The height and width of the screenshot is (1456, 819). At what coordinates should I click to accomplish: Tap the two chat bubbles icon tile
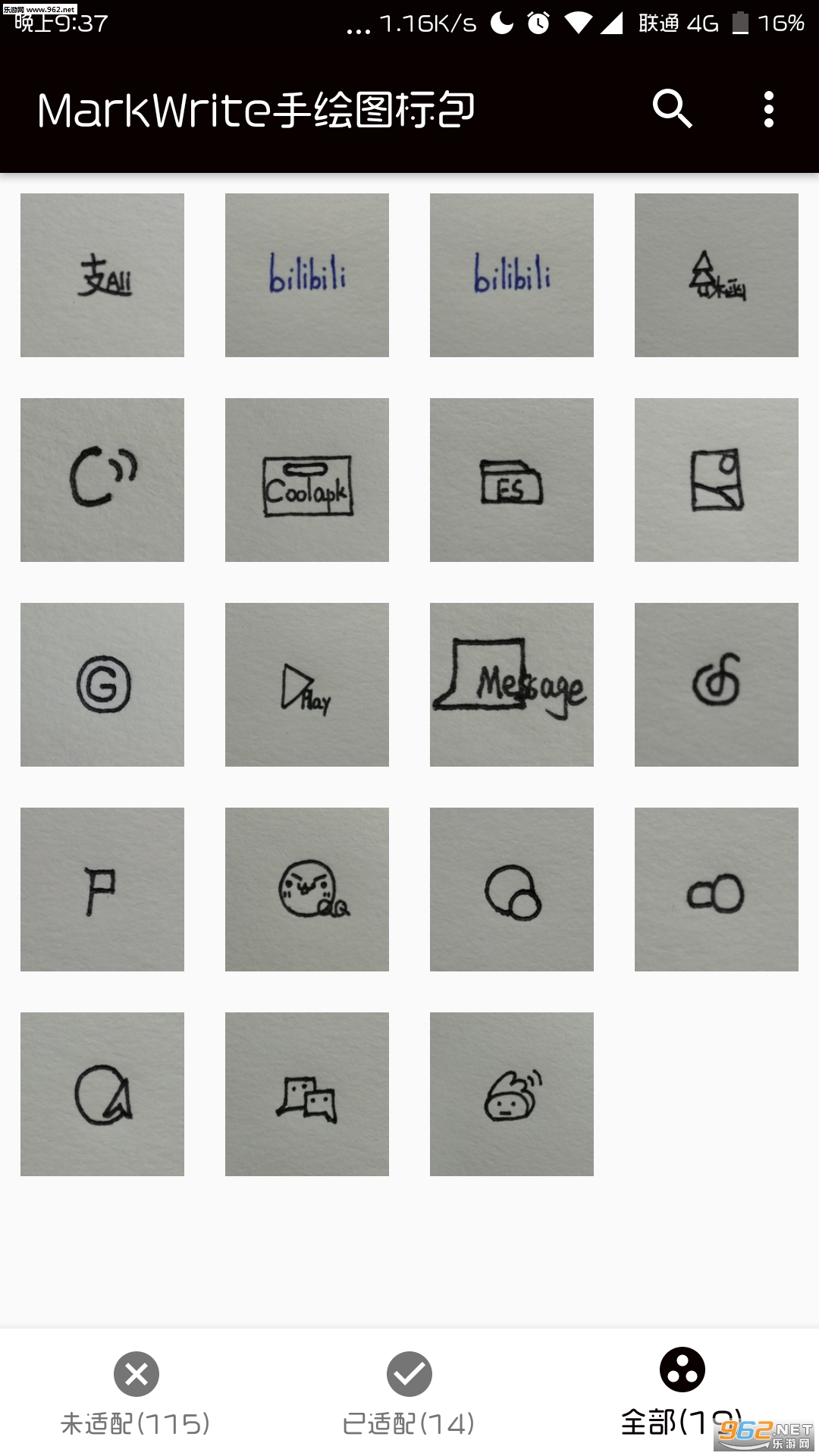click(307, 1094)
